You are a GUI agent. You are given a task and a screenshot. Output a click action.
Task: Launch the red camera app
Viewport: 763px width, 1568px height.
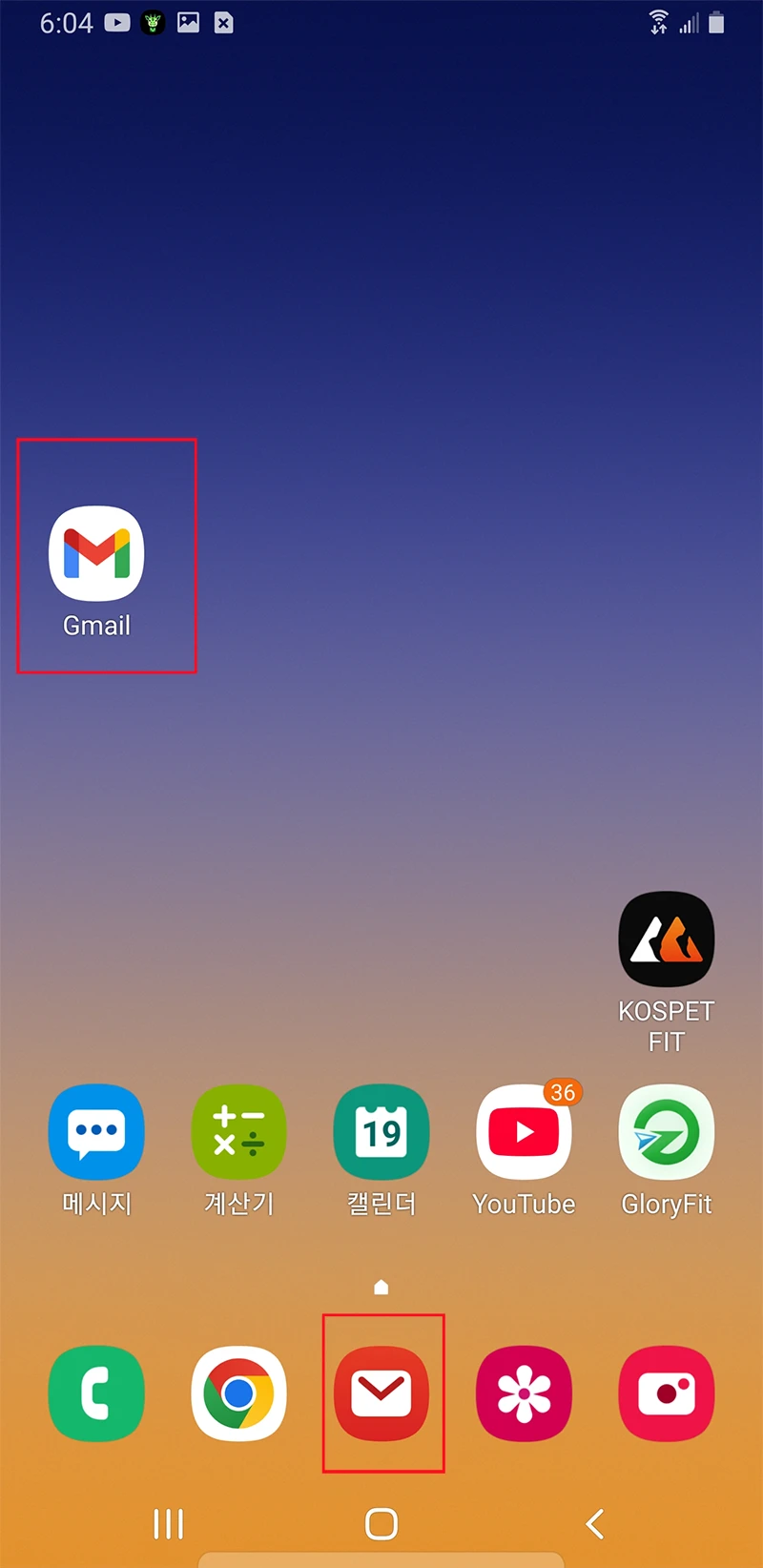click(x=667, y=1393)
